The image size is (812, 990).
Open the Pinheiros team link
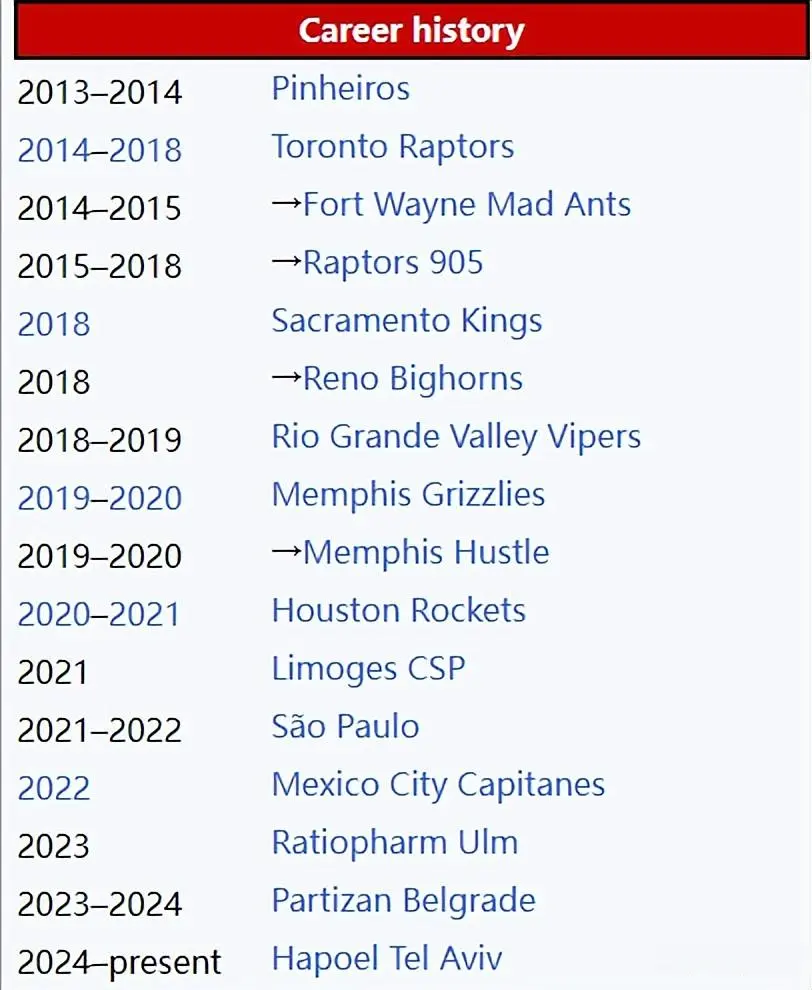(x=340, y=89)
